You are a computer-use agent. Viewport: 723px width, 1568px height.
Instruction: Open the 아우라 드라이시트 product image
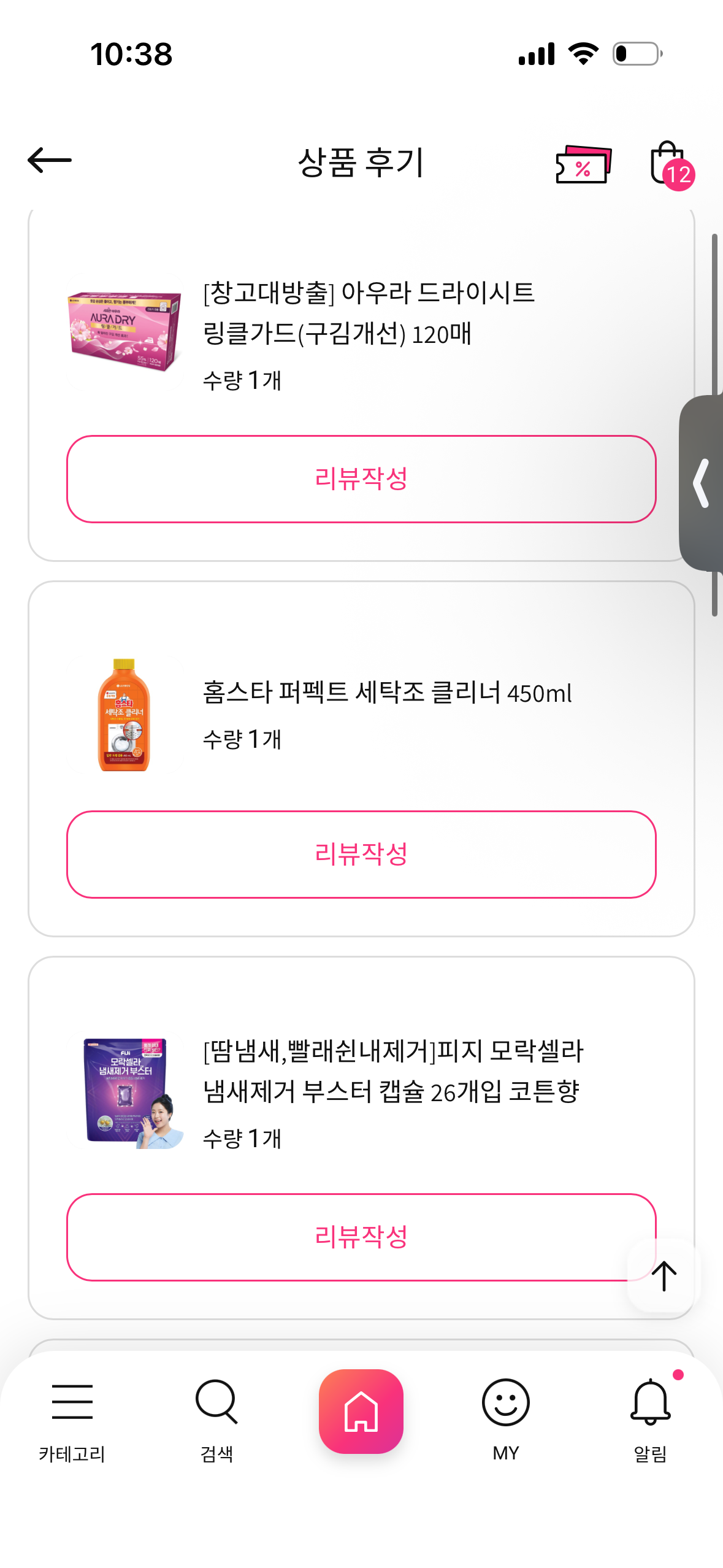124,333
